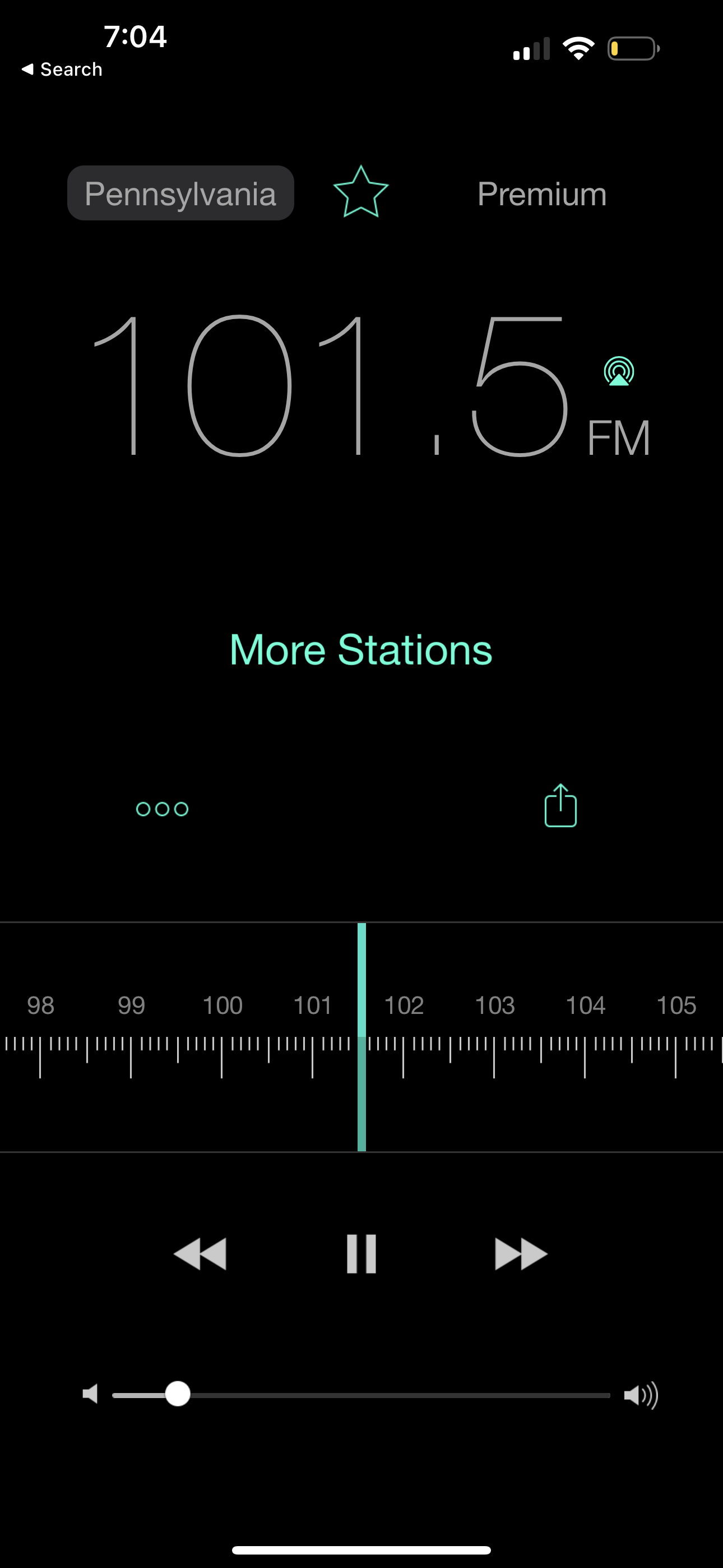Pause the radio playback

(x=361, y=1253)
